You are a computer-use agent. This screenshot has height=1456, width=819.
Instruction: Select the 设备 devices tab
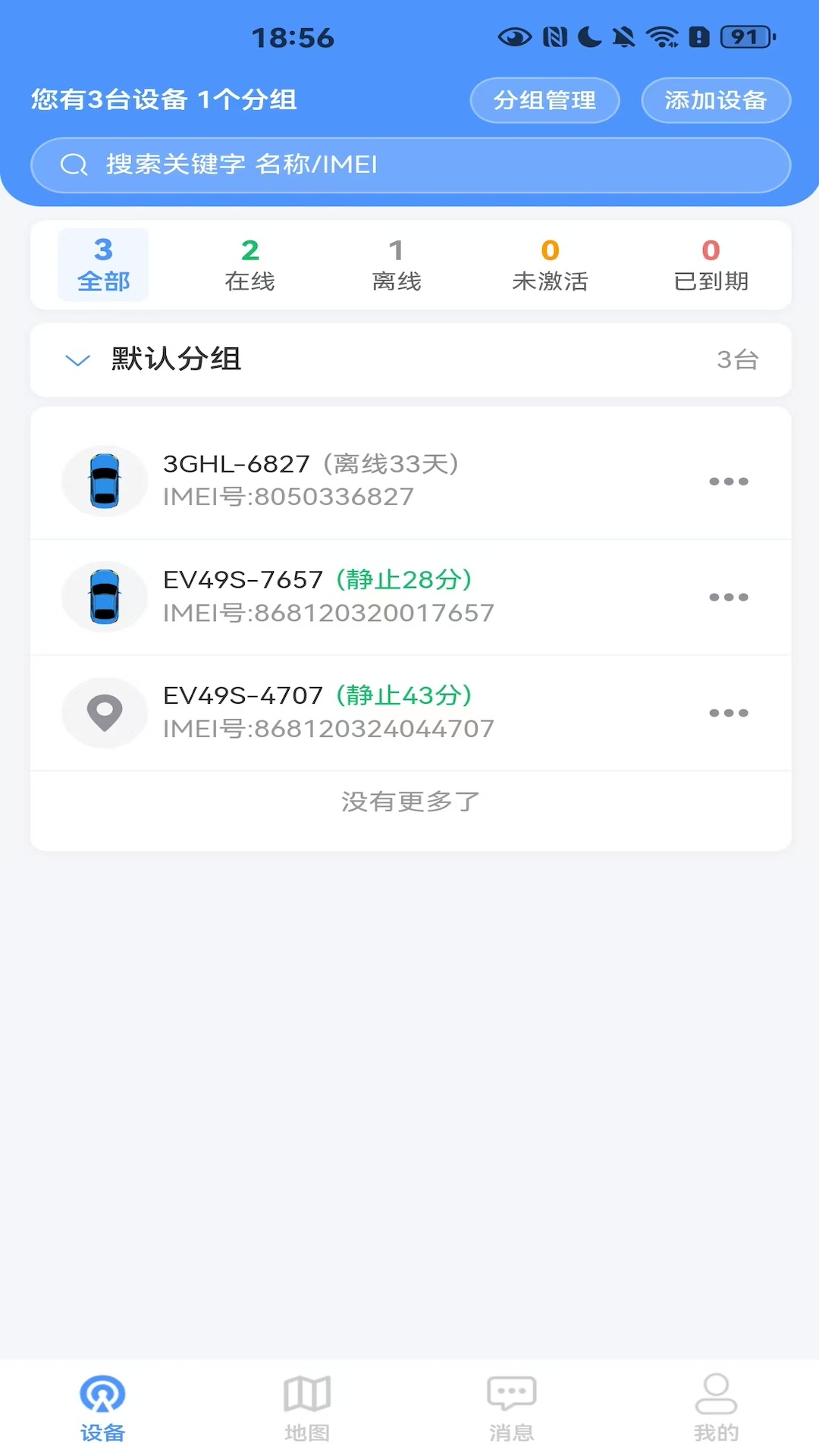tap(102, 1408)
